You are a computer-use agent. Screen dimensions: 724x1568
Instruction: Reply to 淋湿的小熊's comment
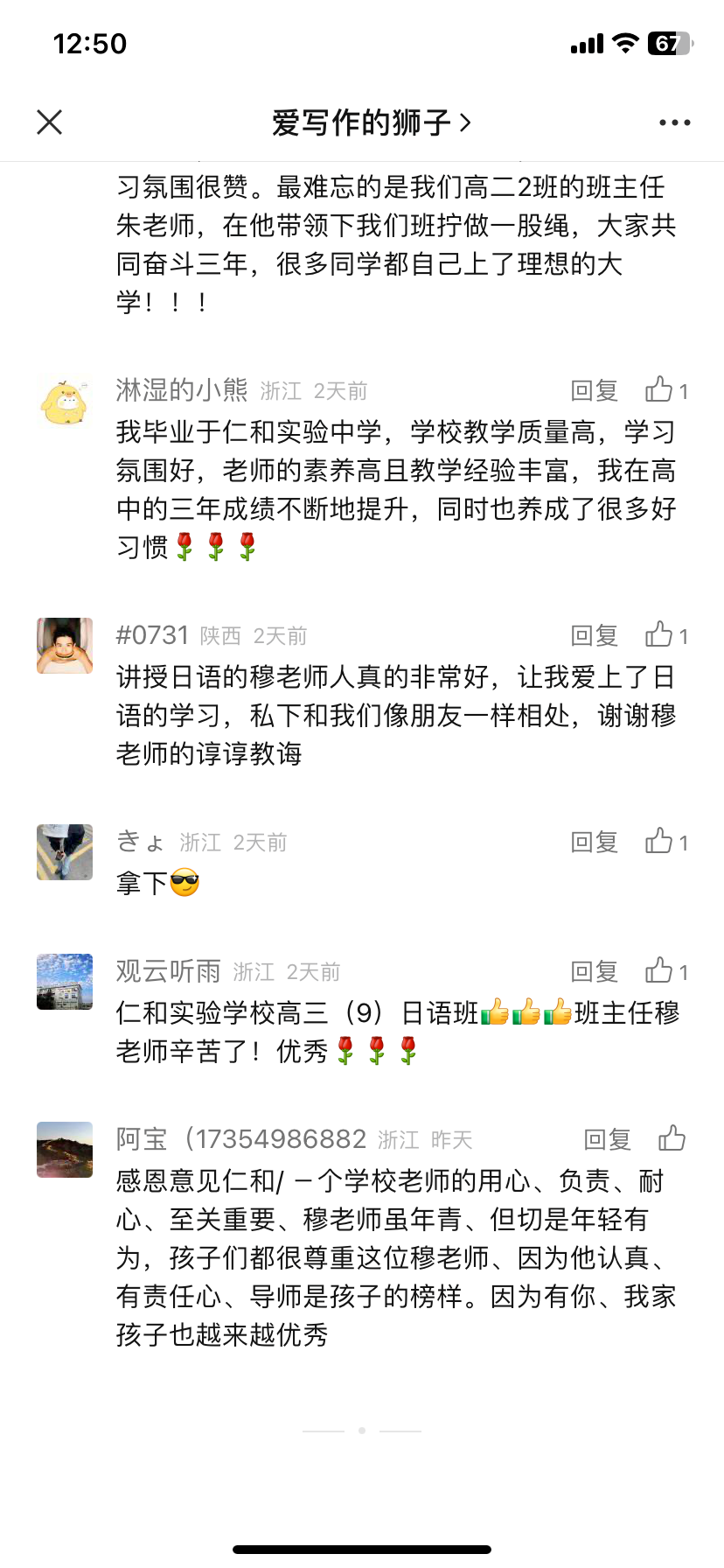pos(595,391)
